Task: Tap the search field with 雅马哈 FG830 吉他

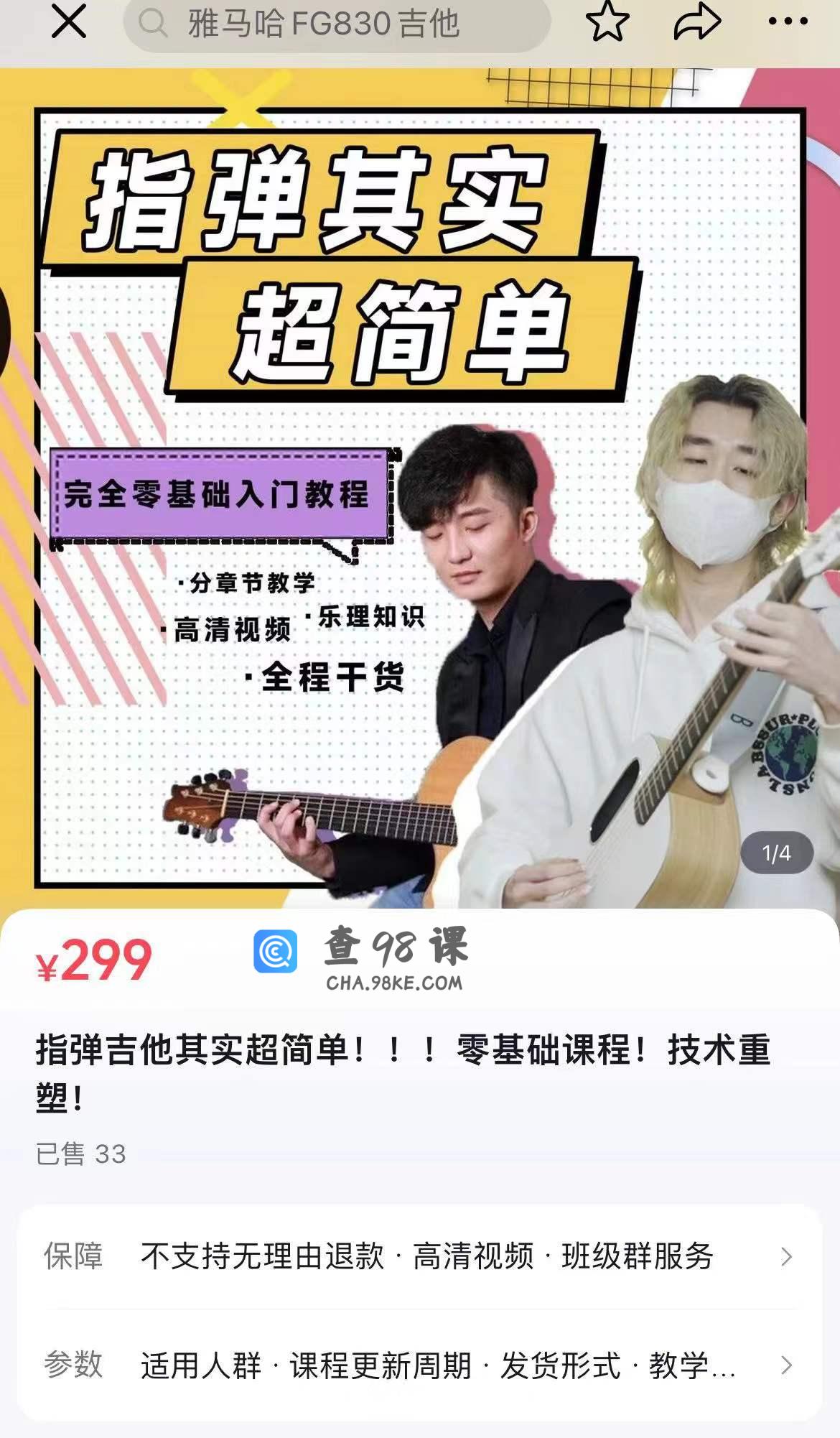Action: click(x=337, y=24)
